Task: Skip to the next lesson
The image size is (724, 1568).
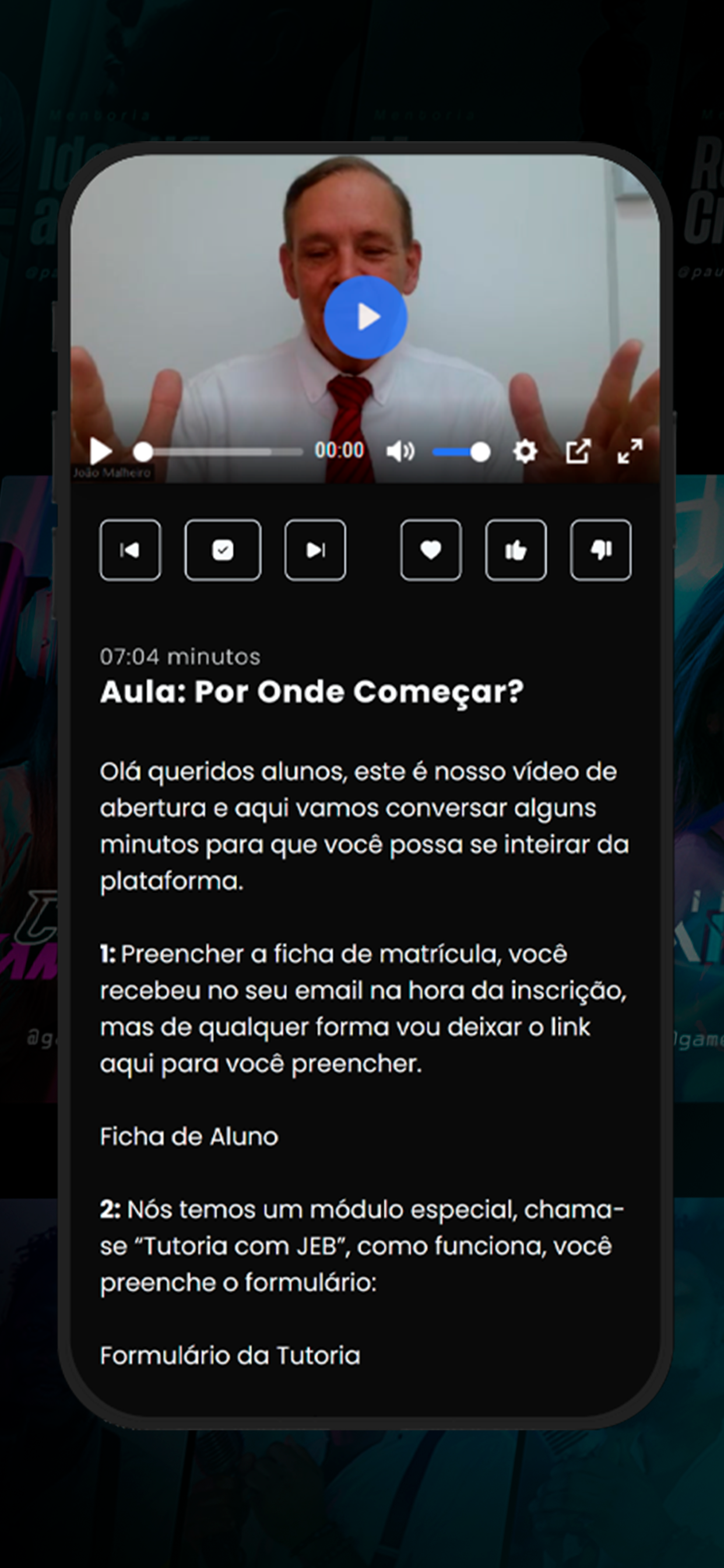Action: [315, 549]
